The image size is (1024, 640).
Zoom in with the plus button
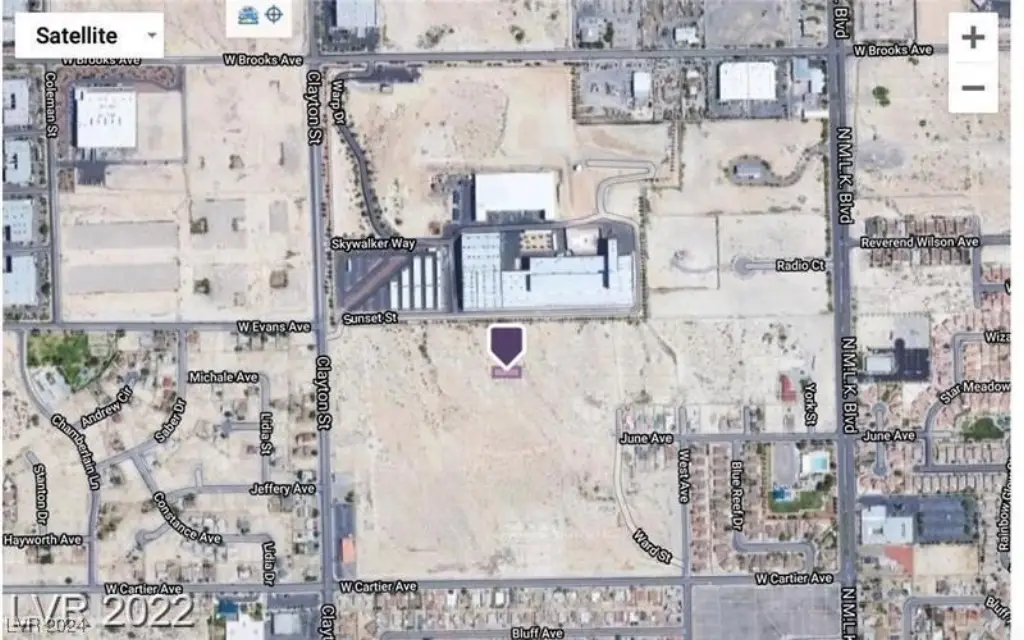[x=973, y=38]
